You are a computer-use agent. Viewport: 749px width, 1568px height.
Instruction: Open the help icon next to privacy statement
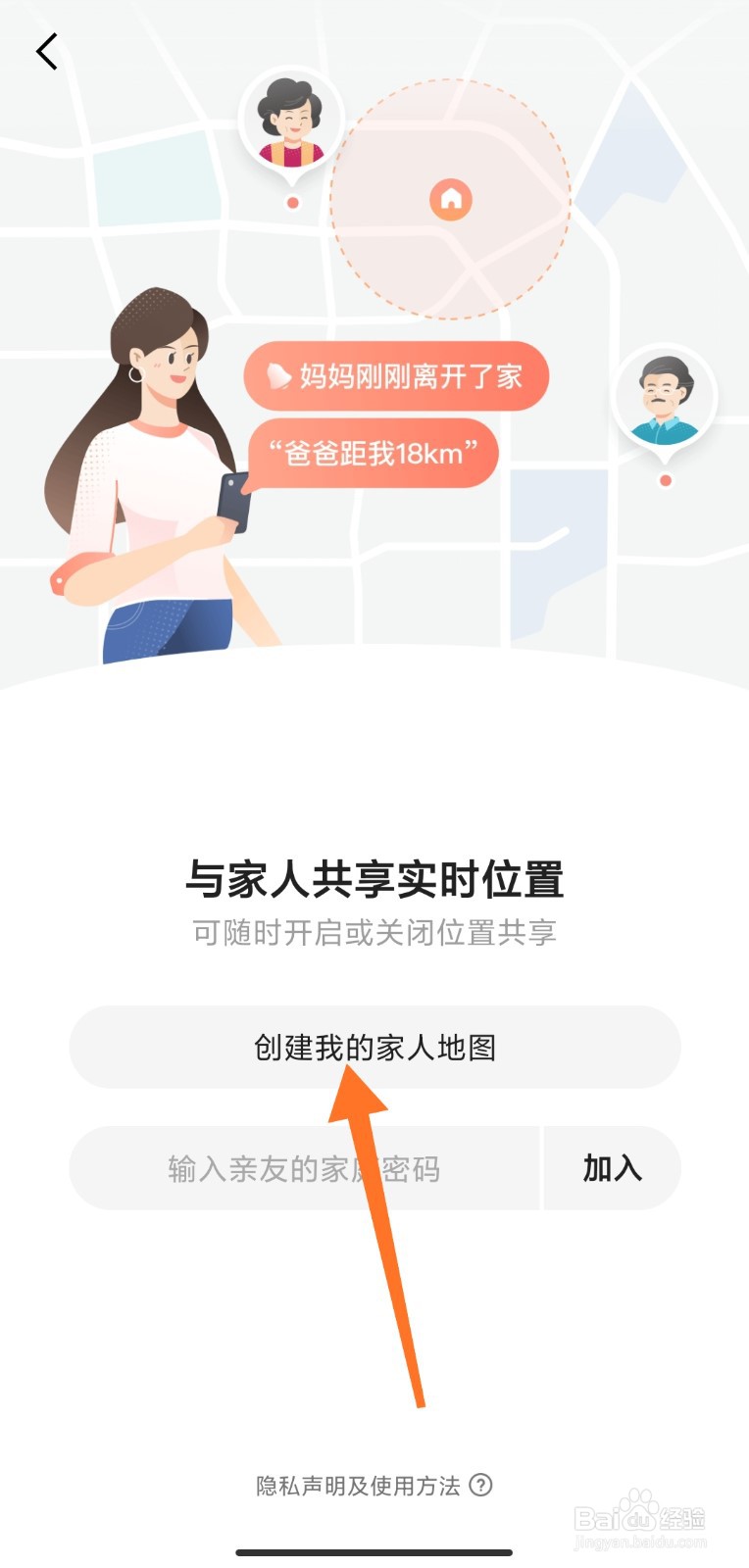480,1486
